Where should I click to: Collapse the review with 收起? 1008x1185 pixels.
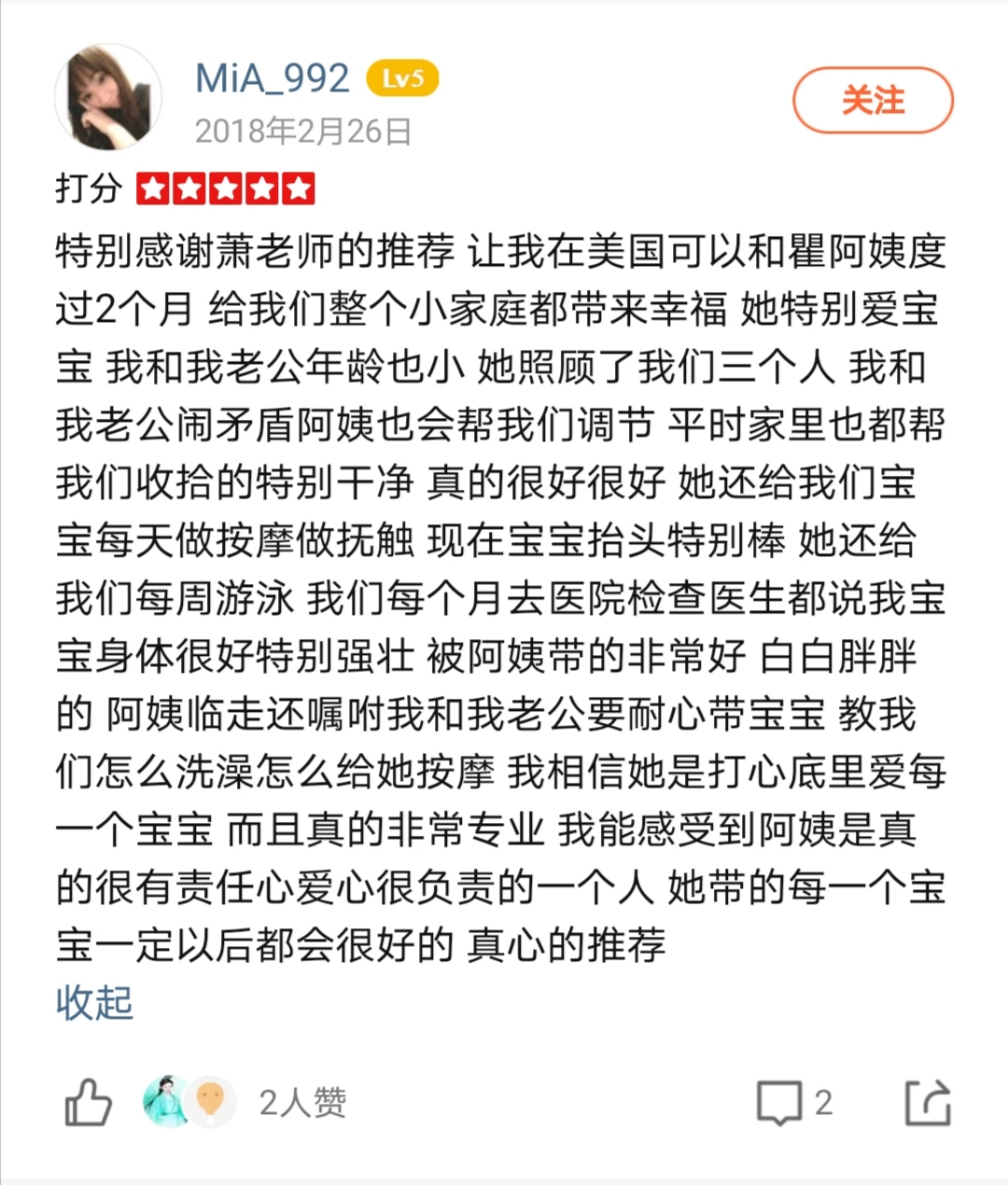[94, 1003]
